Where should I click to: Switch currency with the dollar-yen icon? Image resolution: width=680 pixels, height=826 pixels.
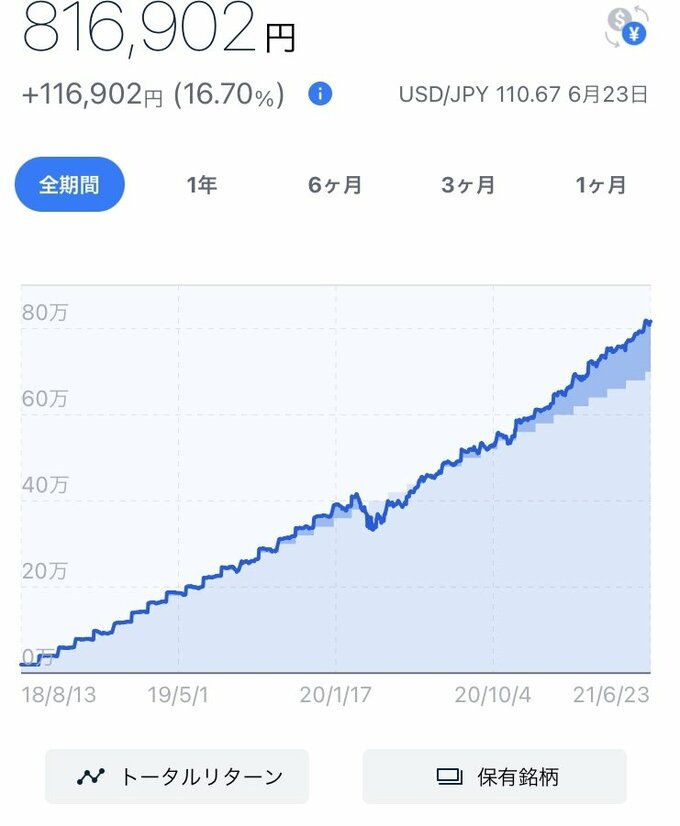(626, 28)
